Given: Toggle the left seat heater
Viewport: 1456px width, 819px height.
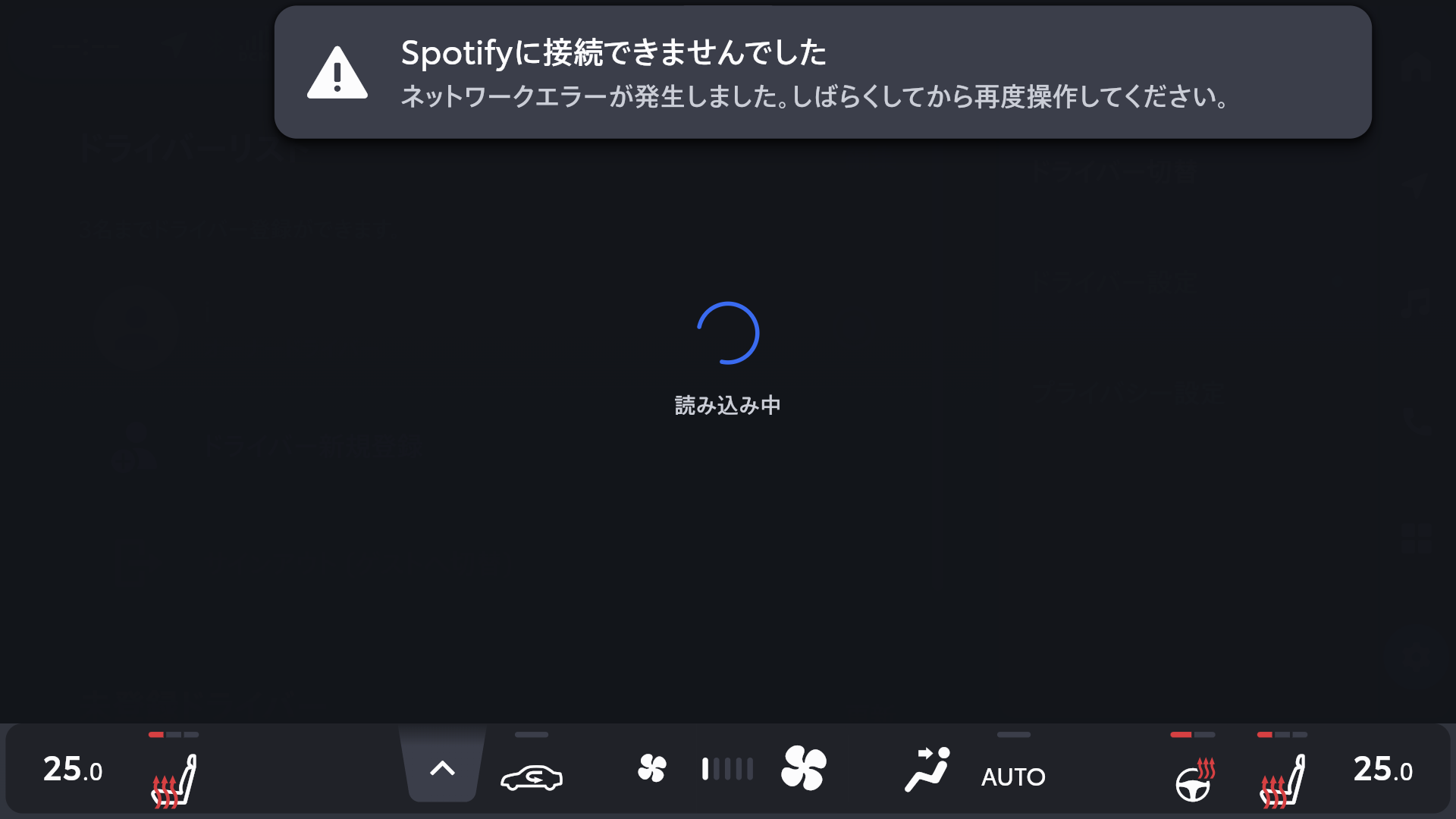Looking at the screenshot, I should (x=174, y=780).
